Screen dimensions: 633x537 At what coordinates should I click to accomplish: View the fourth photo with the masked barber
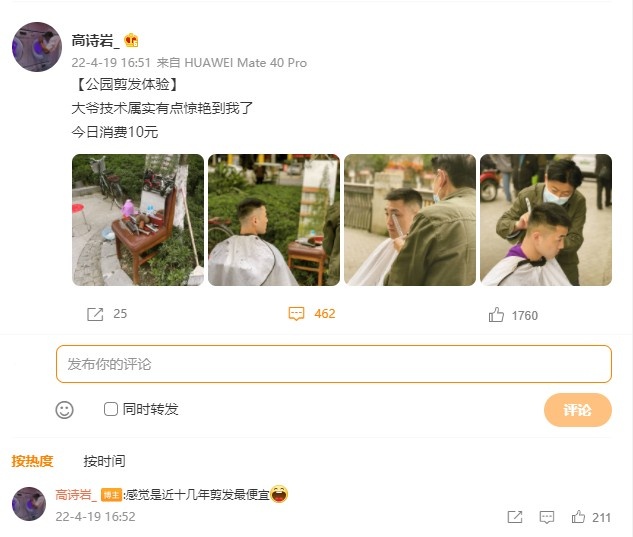pos(546,220)
